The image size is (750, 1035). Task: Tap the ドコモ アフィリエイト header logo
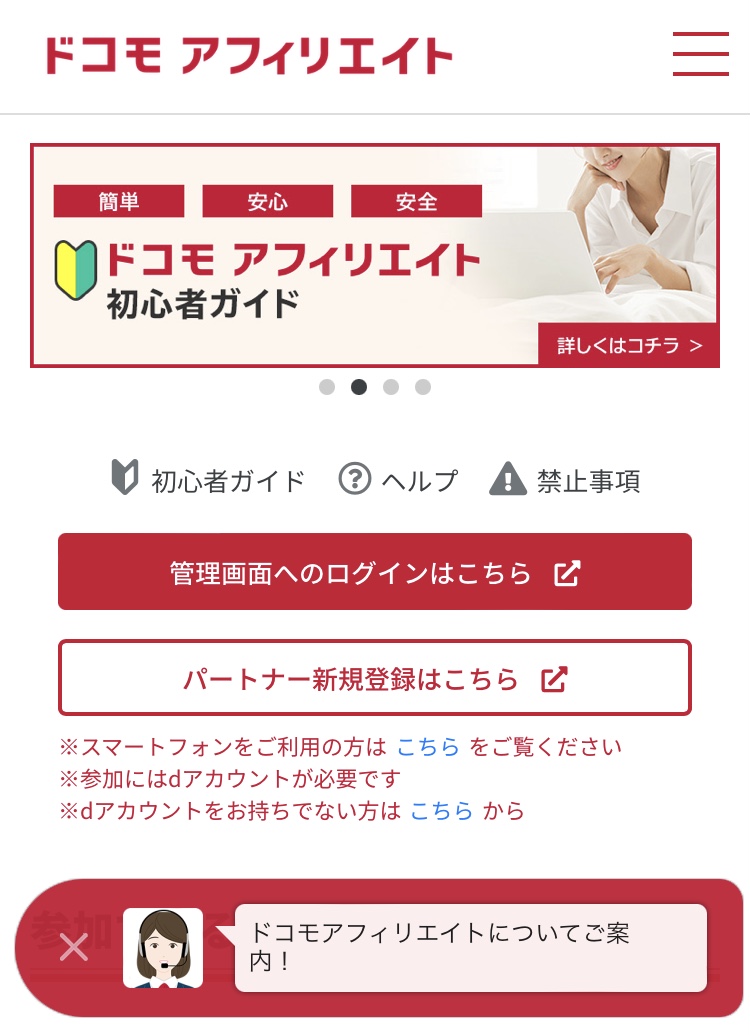coord(248,55)
